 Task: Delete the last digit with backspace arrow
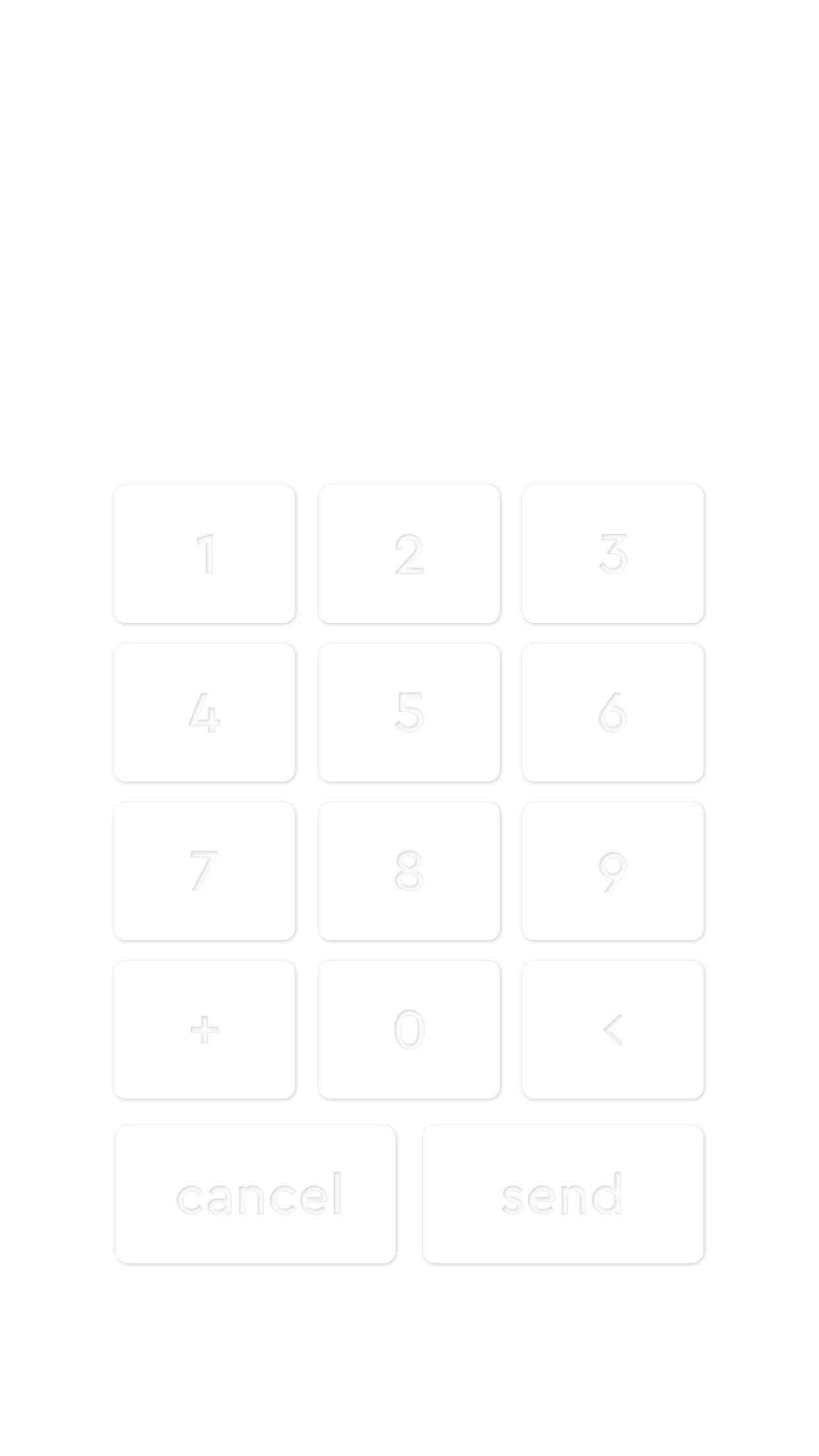coord(613,1029)
